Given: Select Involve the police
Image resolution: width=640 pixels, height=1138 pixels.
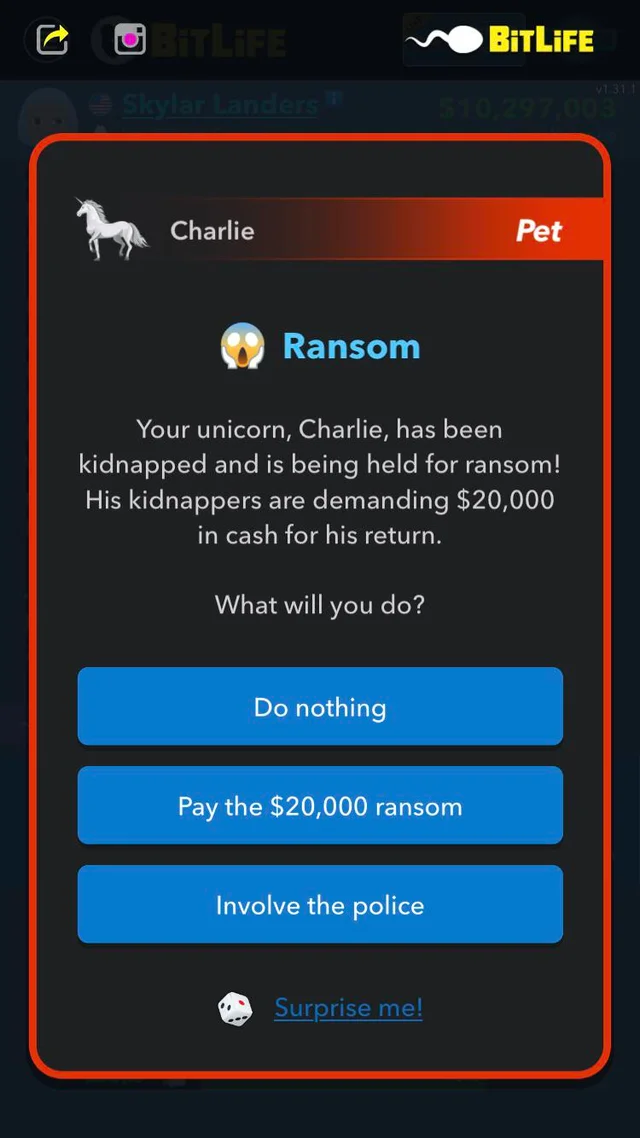Looking at the screenshot, I should 320,905.
